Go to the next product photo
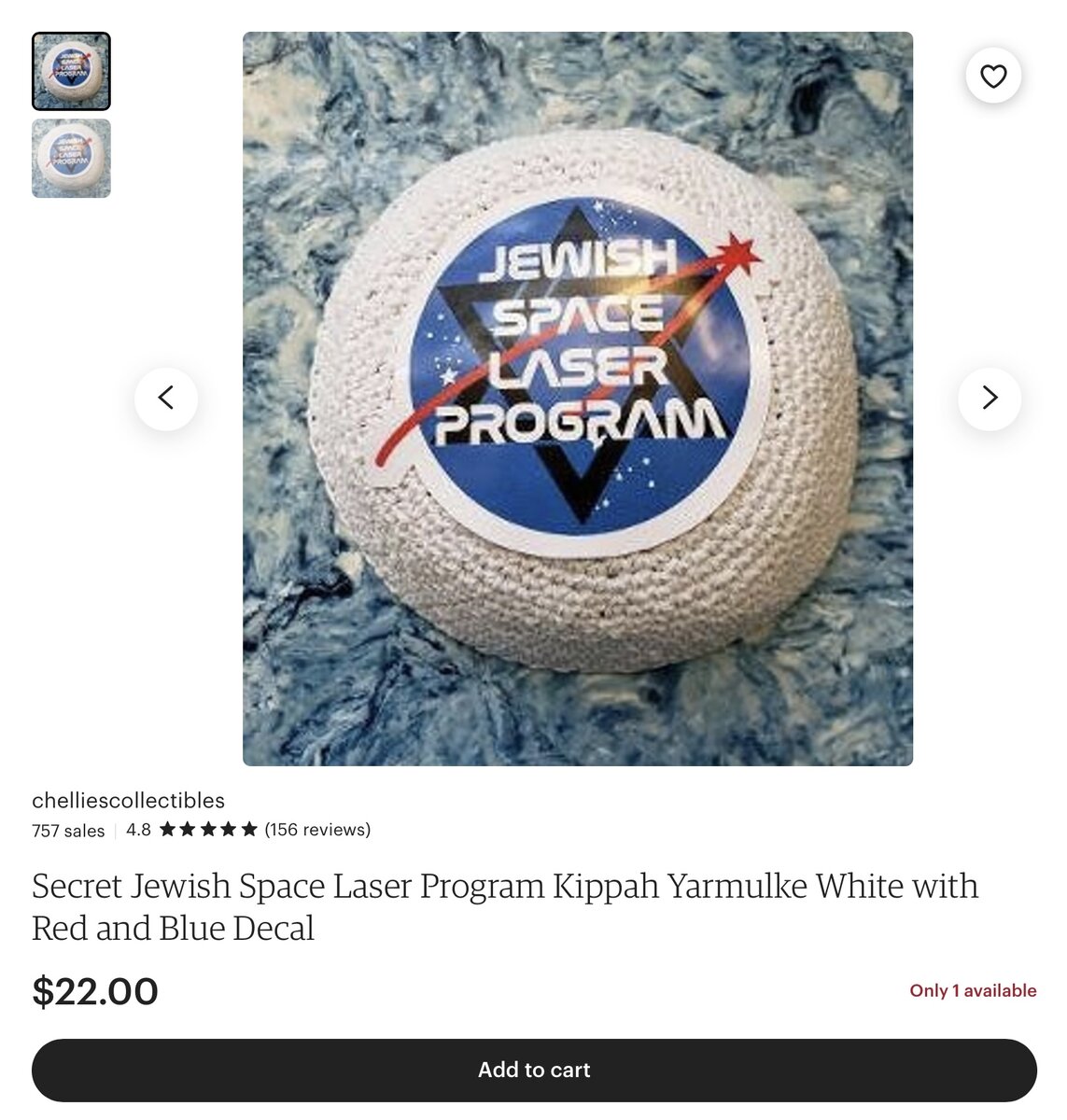 (x=990, y=399)
